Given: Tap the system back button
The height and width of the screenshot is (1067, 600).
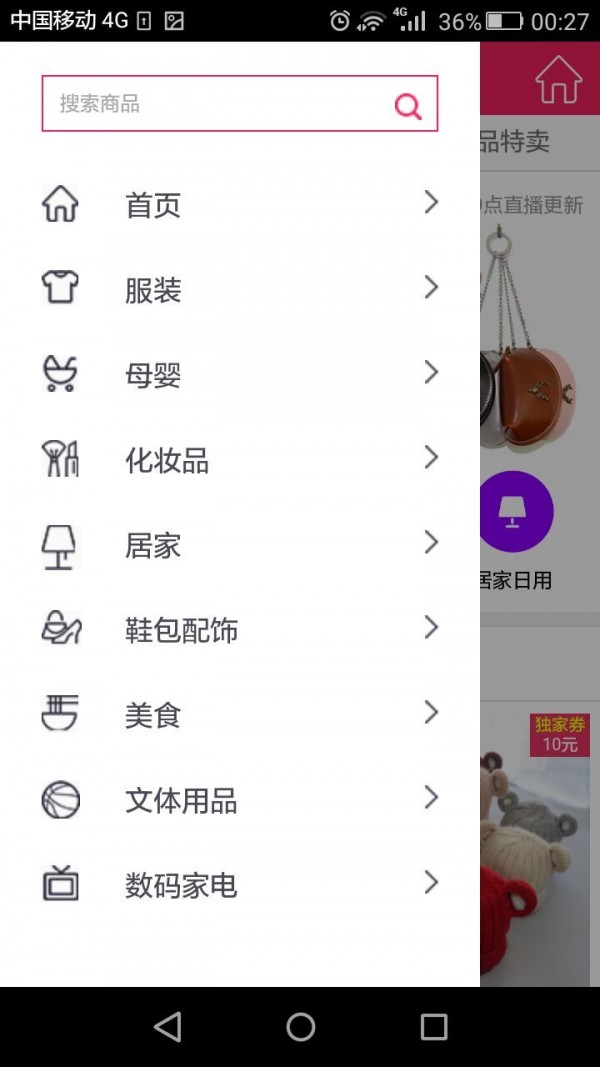Looking at the screenshot, I should click(x=168, y=1027).
